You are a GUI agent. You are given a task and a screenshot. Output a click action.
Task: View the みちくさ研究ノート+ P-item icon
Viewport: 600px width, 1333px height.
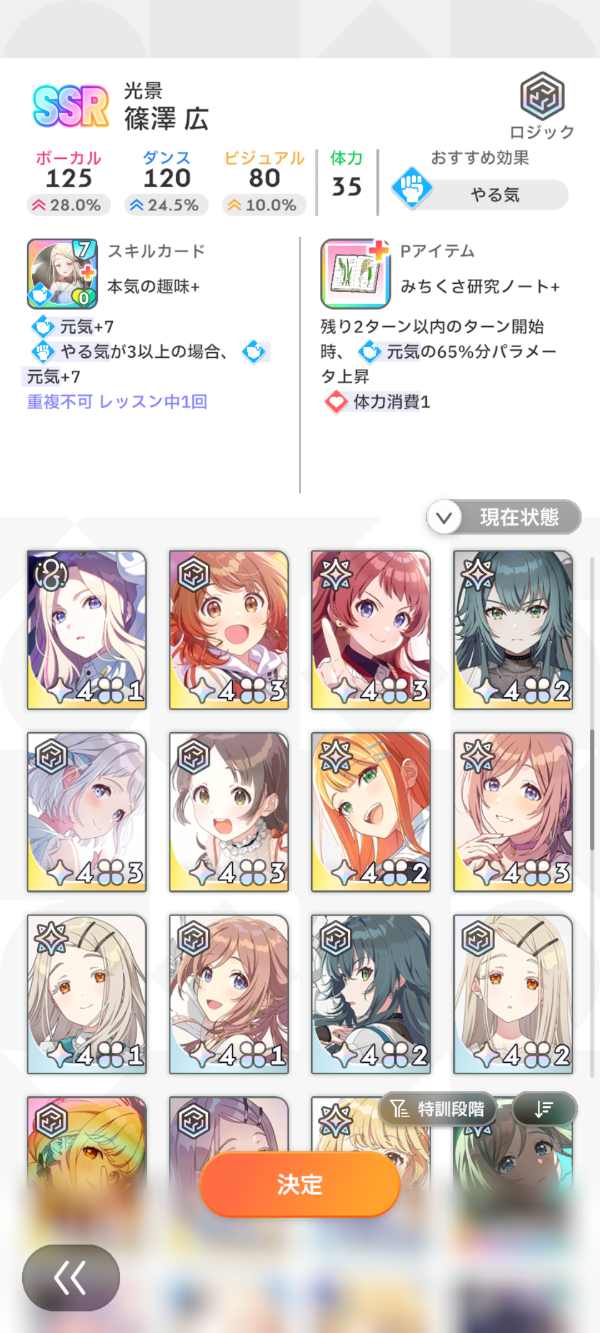click(x=354, y=273)
